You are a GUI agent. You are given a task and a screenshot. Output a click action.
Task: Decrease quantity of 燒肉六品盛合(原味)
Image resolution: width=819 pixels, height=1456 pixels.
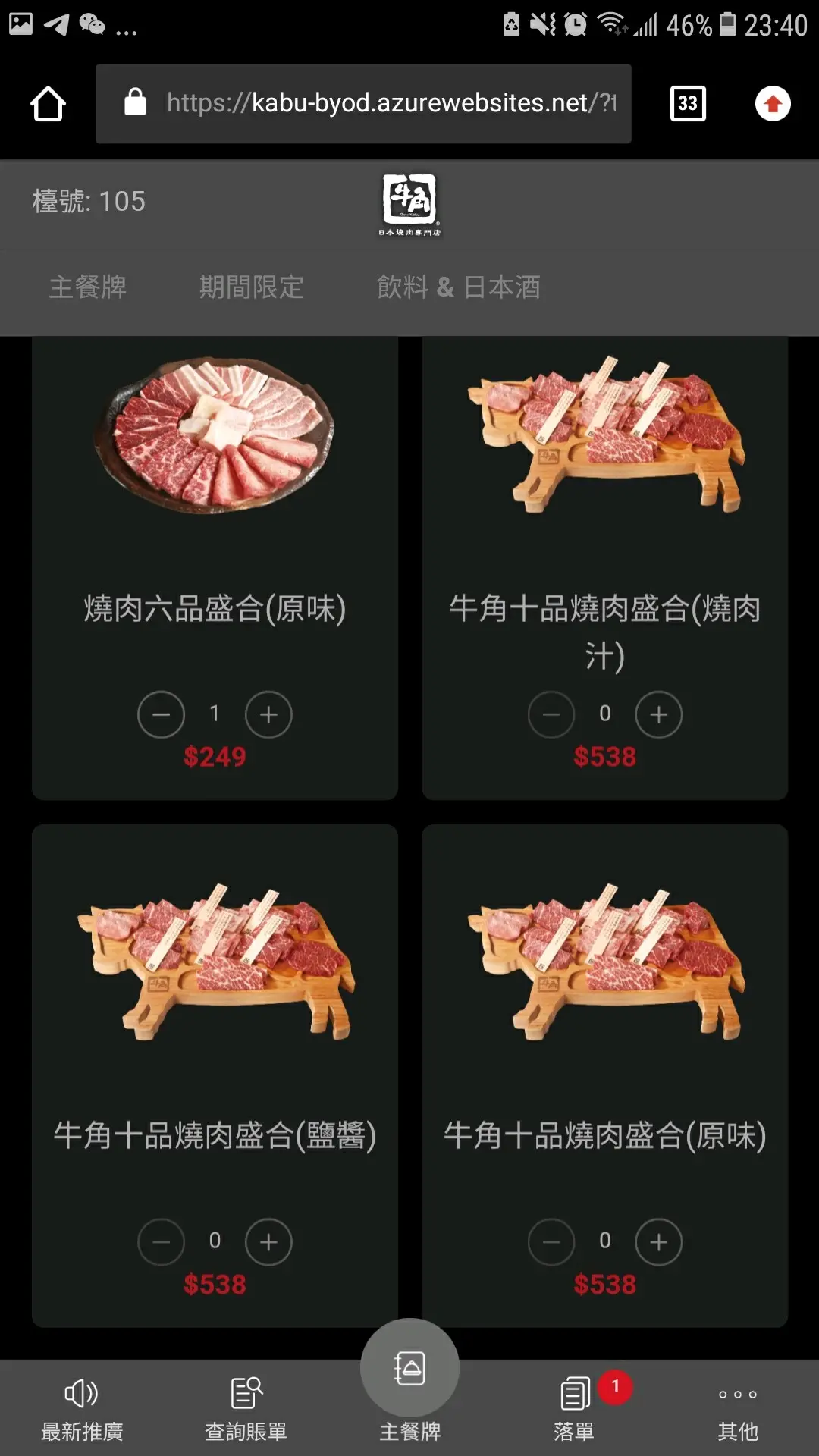coord(161,714)
